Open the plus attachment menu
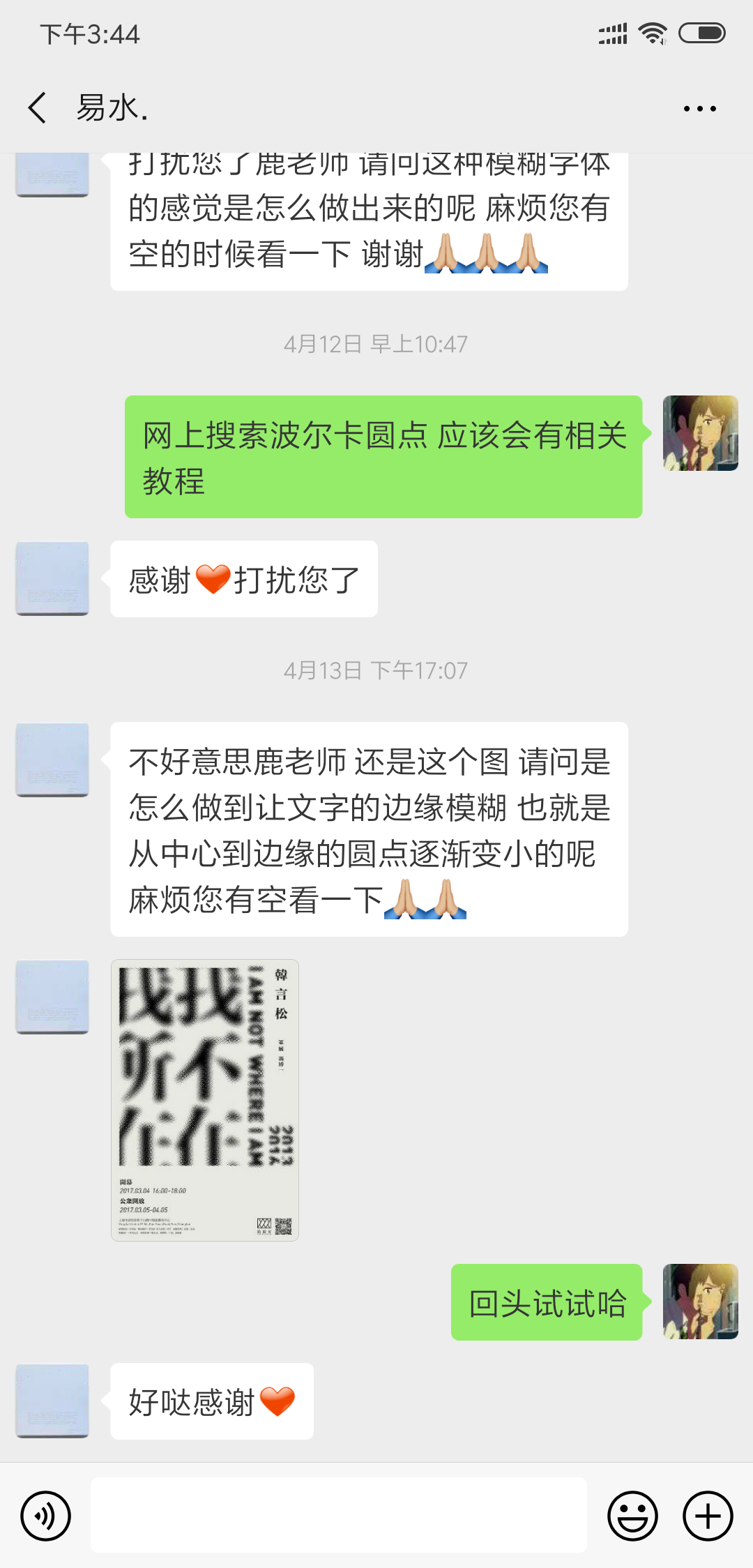Viewport: 753px width, 1568px height. pyautogui.click(x=708, y=1516)
